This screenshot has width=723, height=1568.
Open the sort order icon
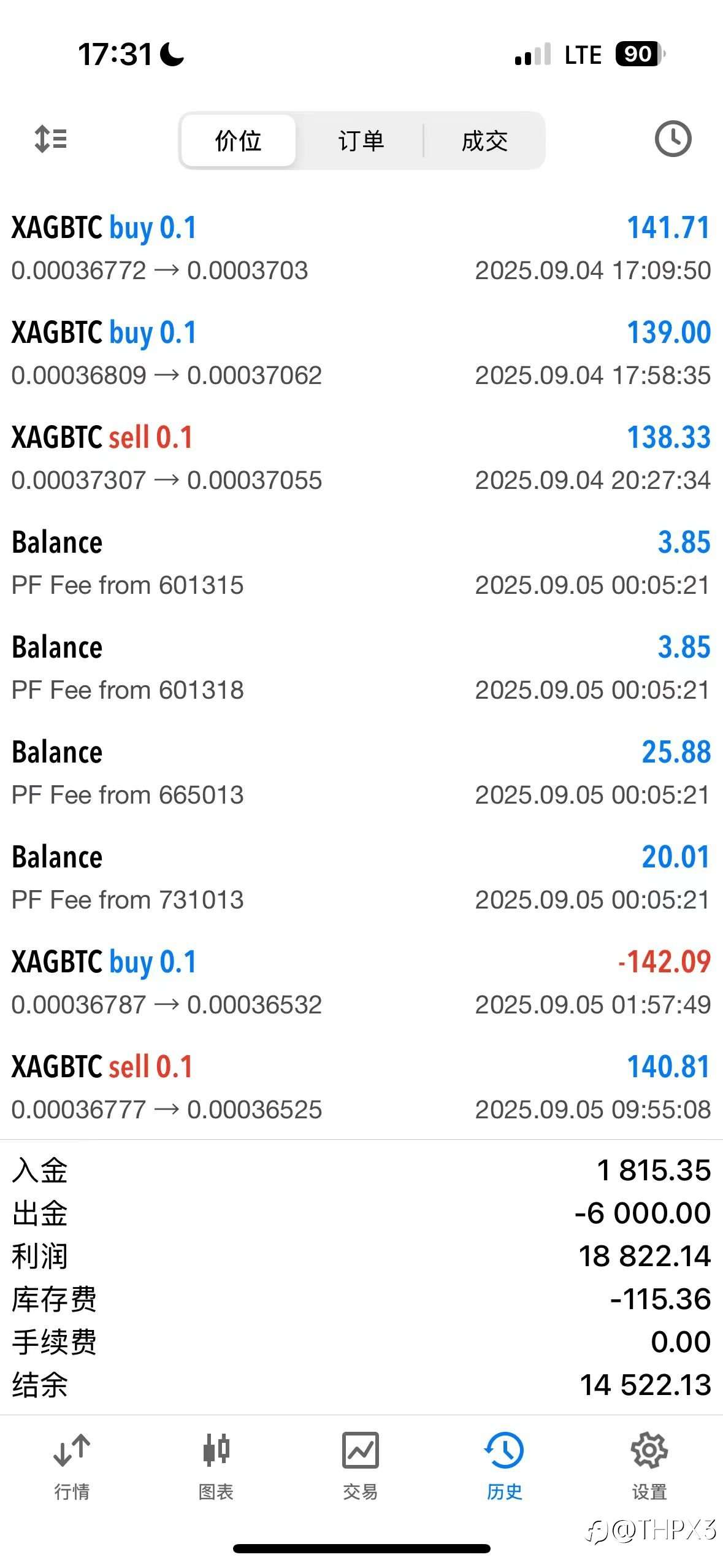51,139
